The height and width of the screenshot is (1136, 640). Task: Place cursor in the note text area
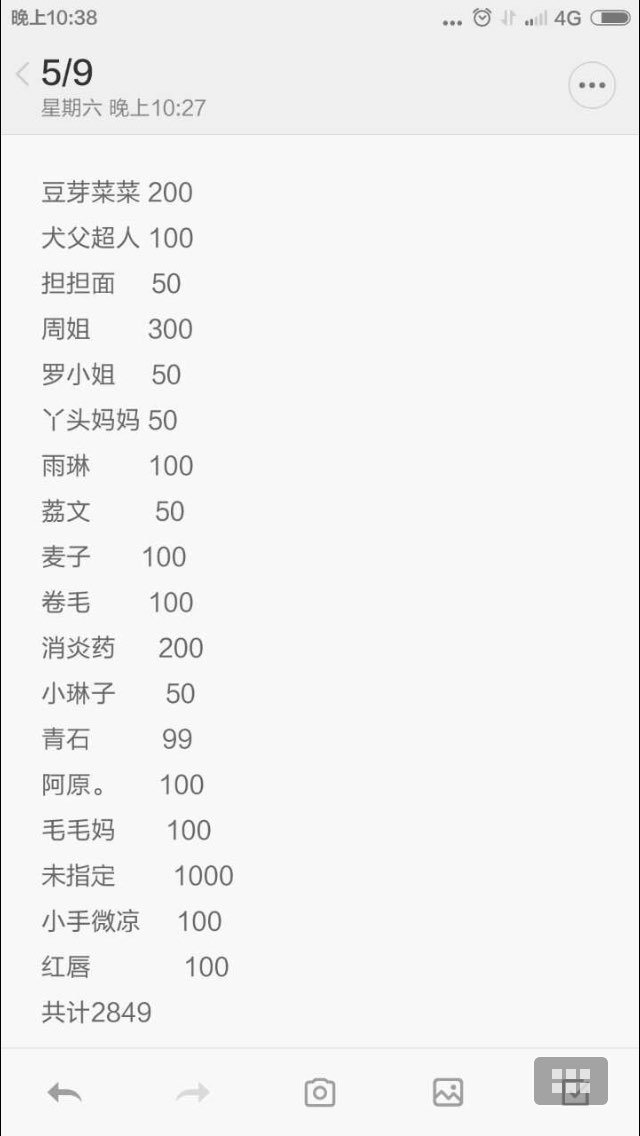click(320, 590)
